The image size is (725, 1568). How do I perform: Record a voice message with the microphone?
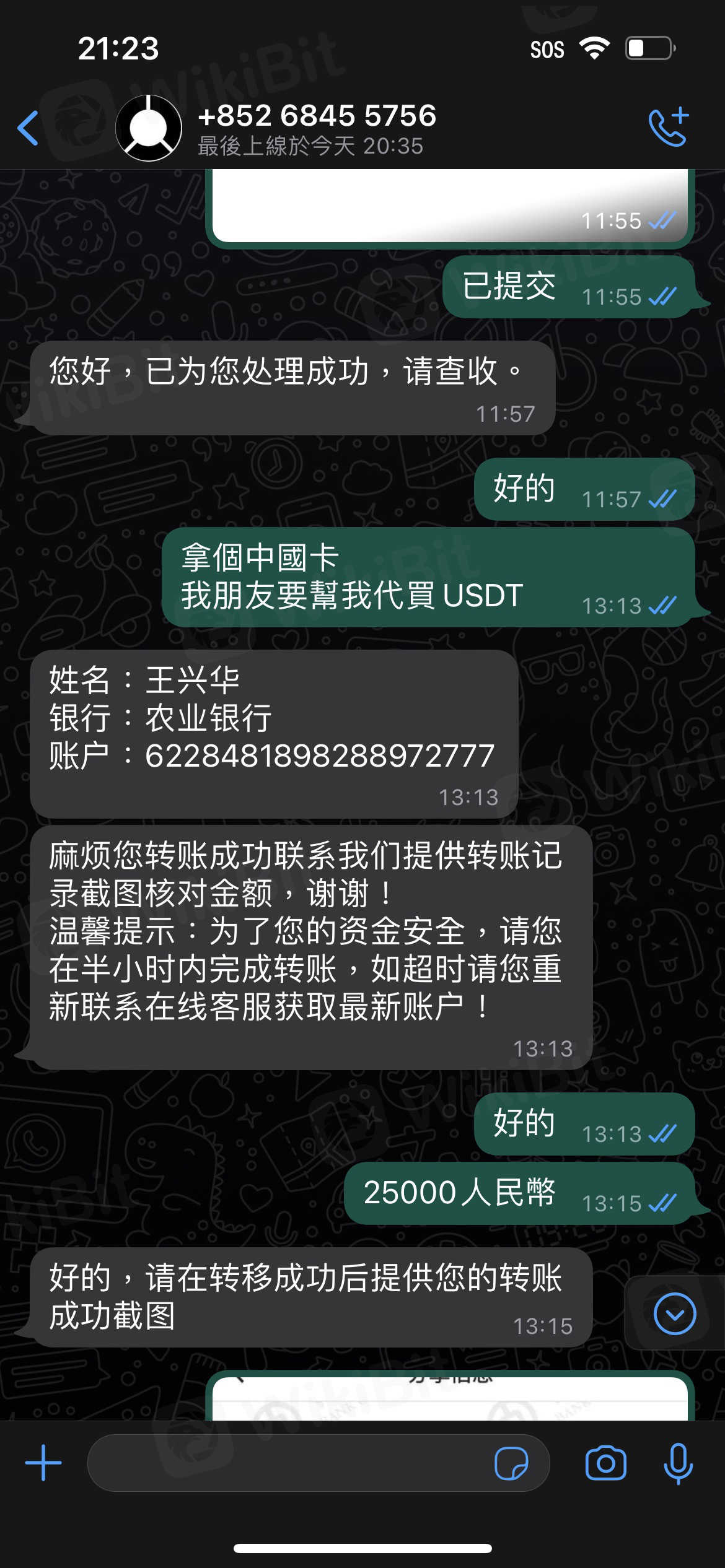(x=678, y=1463)
